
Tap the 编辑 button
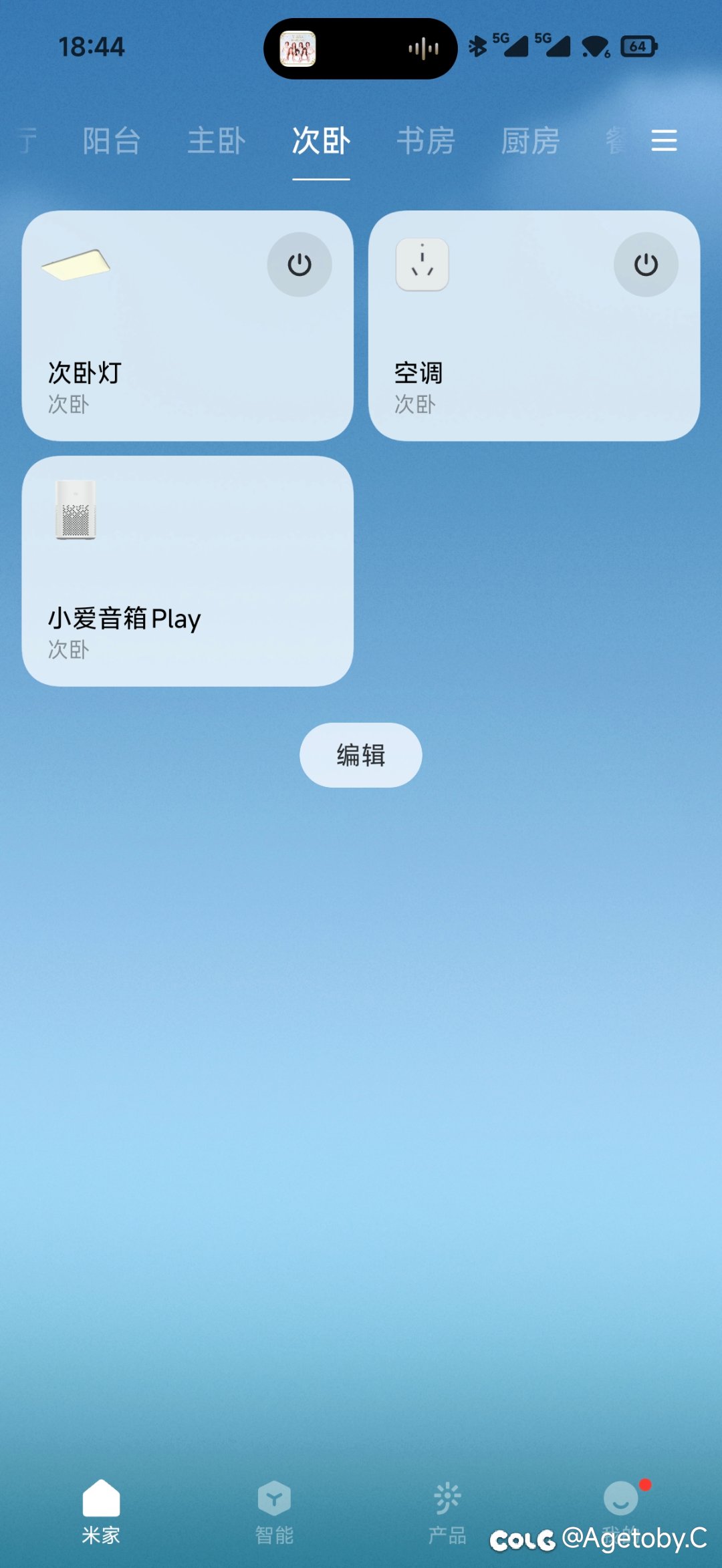(x=360, y=755)
